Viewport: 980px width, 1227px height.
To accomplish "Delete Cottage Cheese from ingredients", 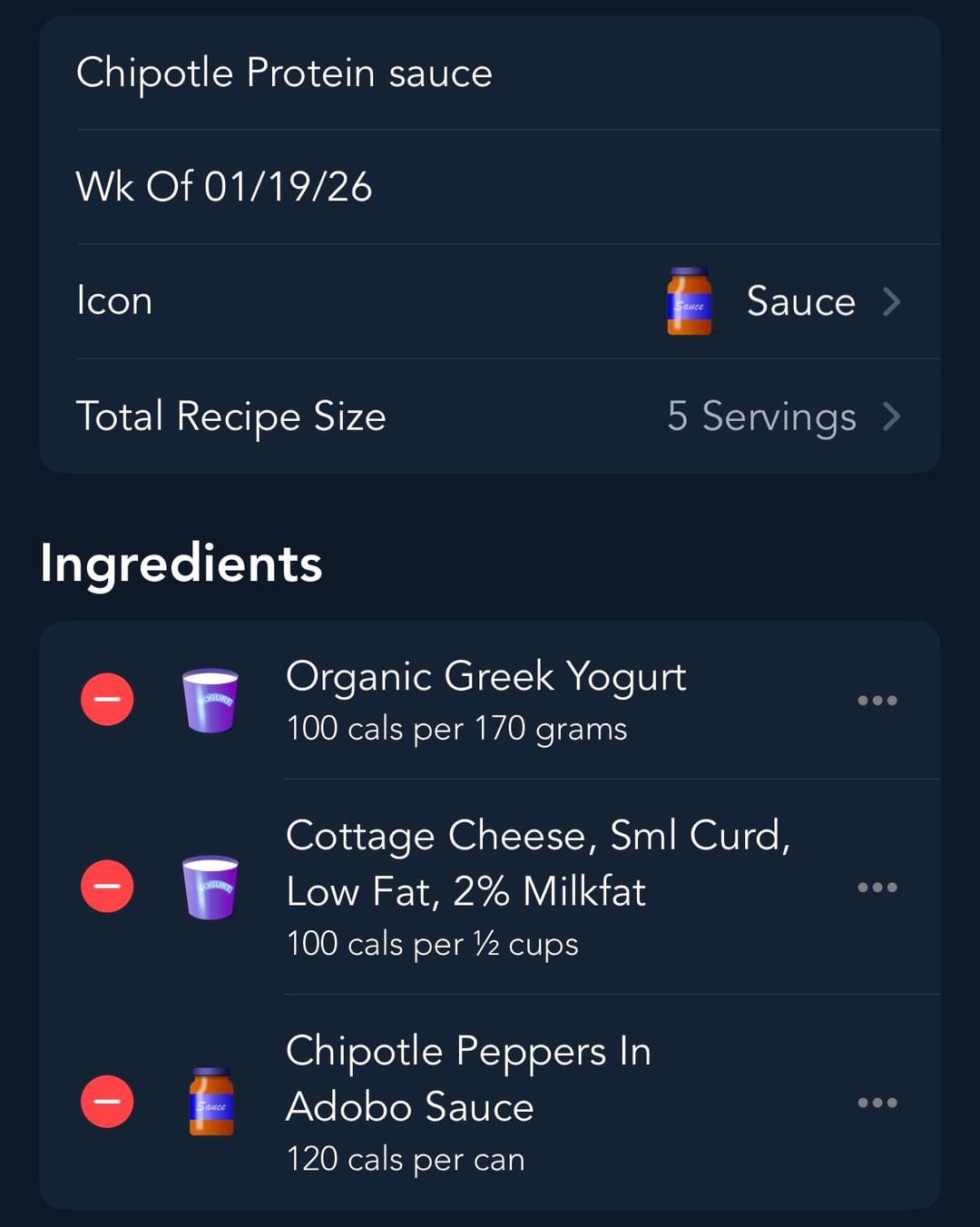I will [x=107, y=887].
